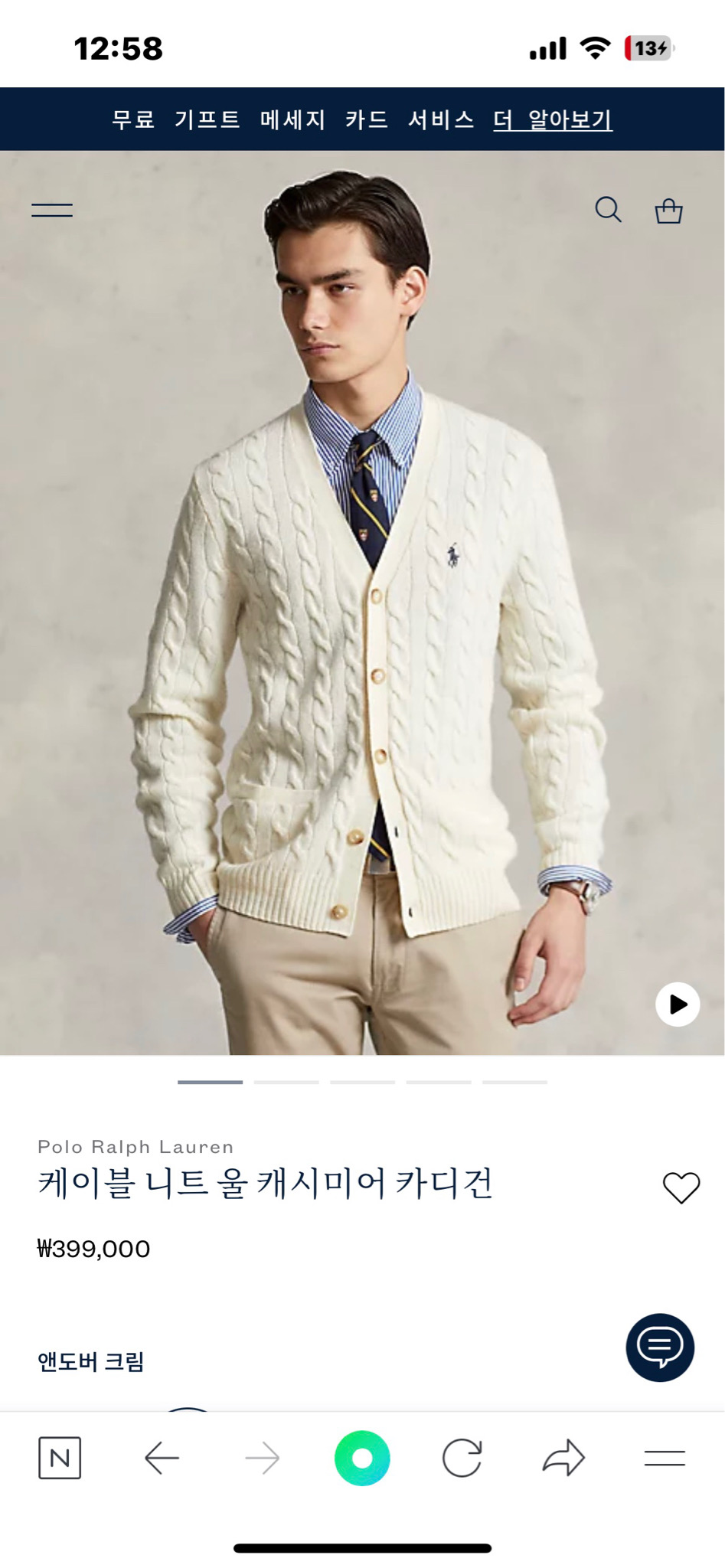Open the cardigan product photo
Screen dimensions: 725x1568
(x=362, y=612)
